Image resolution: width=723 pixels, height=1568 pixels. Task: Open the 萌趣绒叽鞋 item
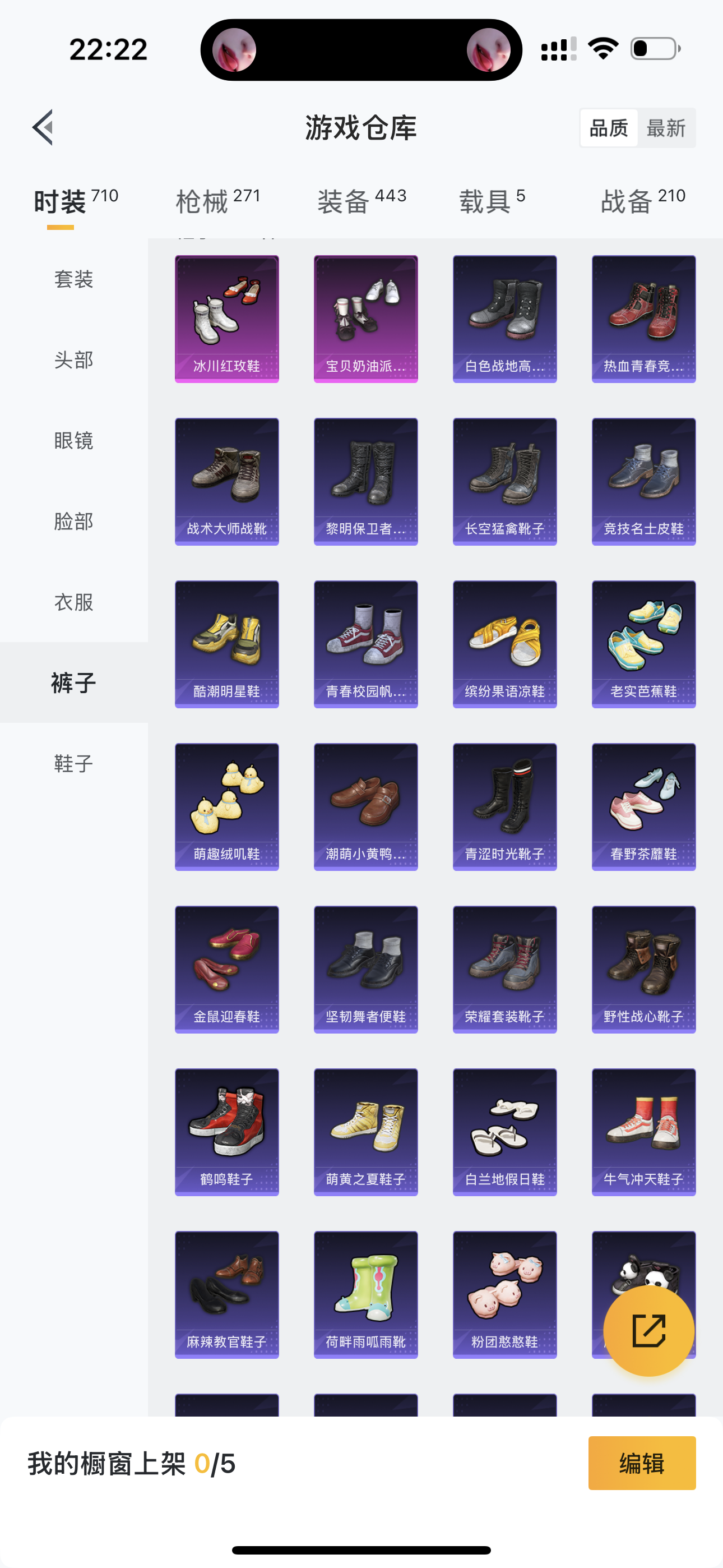click(x=227, y=806)
